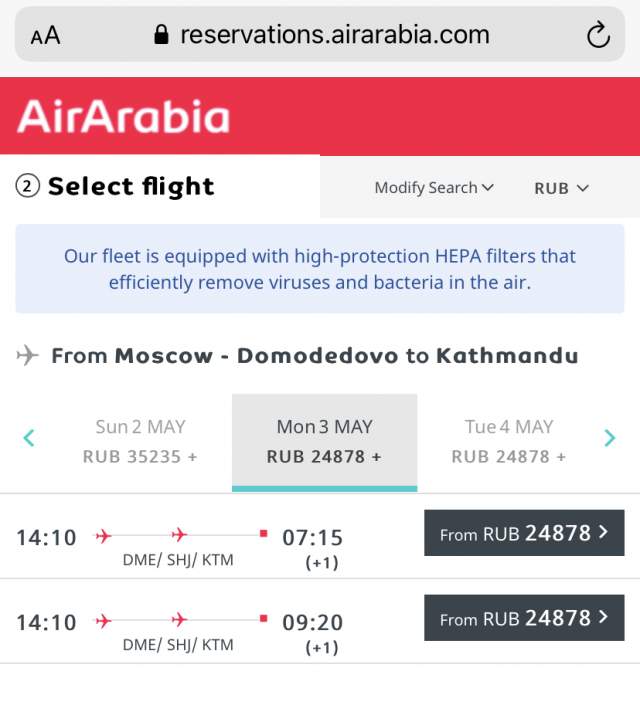The width and height of the screenshot is (640, 722).
Task: Choose fare for flight arriving 07:15
Action: pos(524,533)
